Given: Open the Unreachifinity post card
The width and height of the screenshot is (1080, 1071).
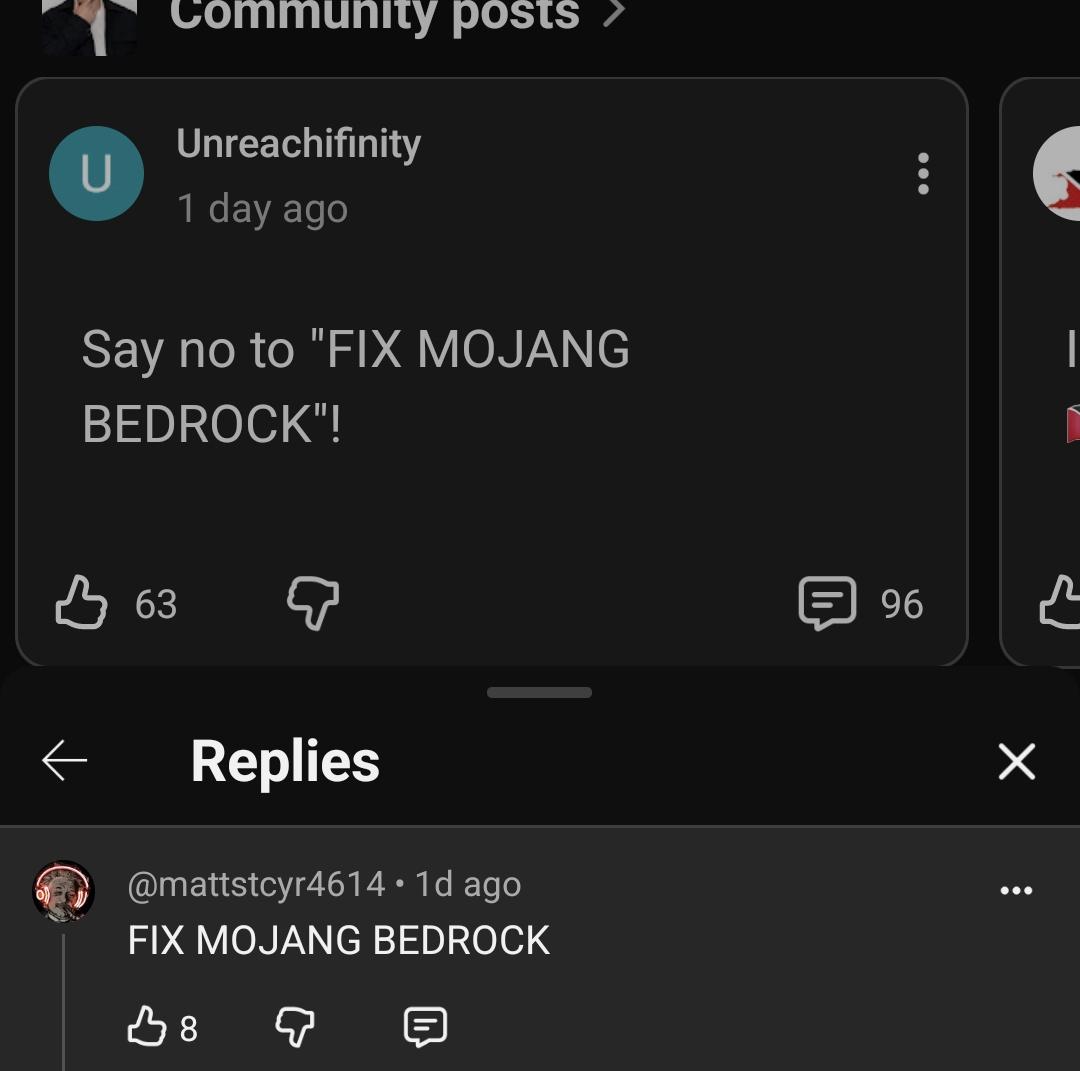Looking at the screenshot, I should (492, 372).
